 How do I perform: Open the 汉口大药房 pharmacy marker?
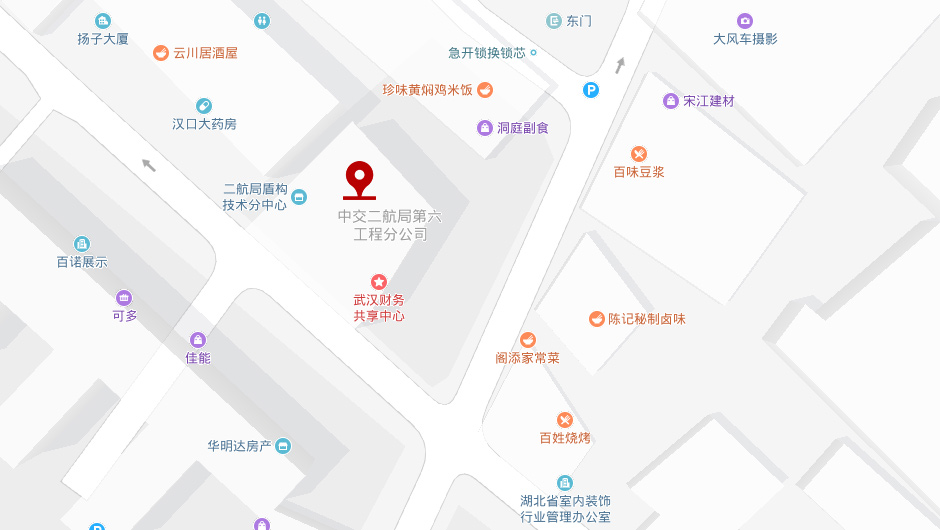tap(204, 106)
